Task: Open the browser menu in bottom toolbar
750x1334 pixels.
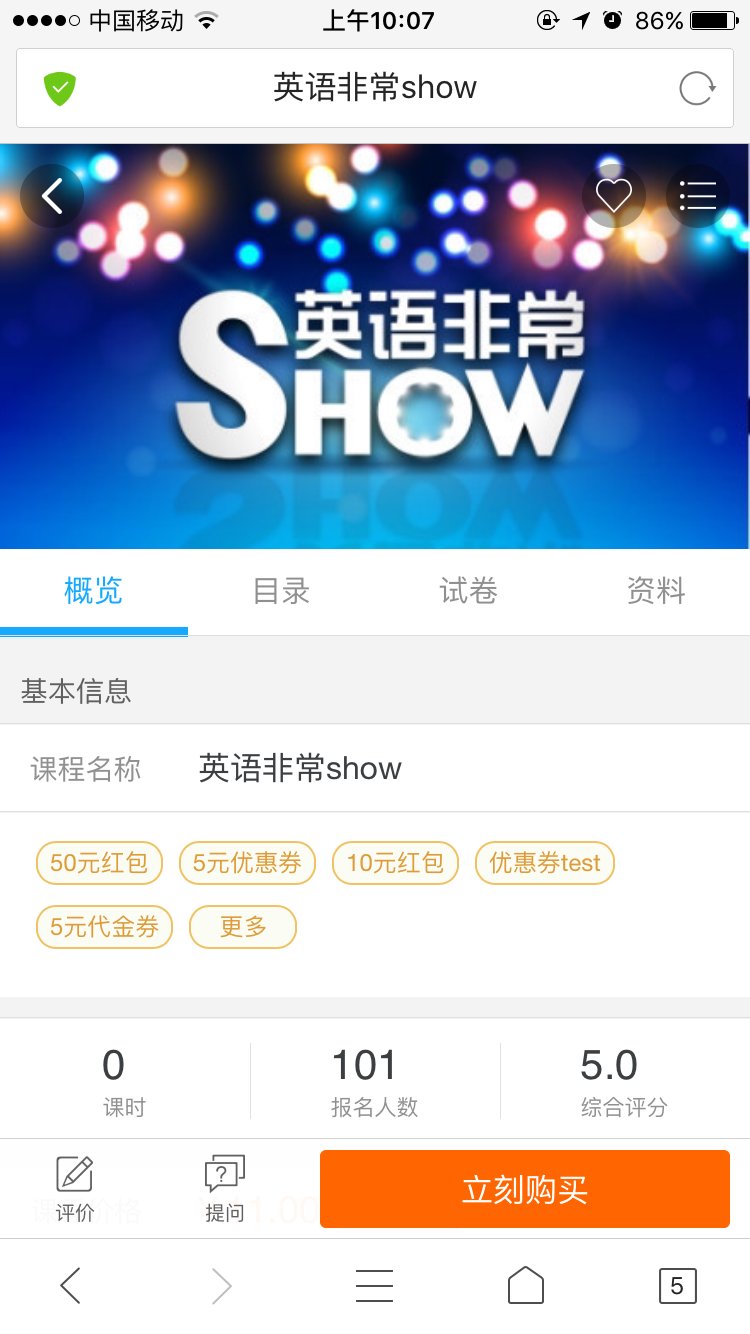Action: coord(374,1286)
